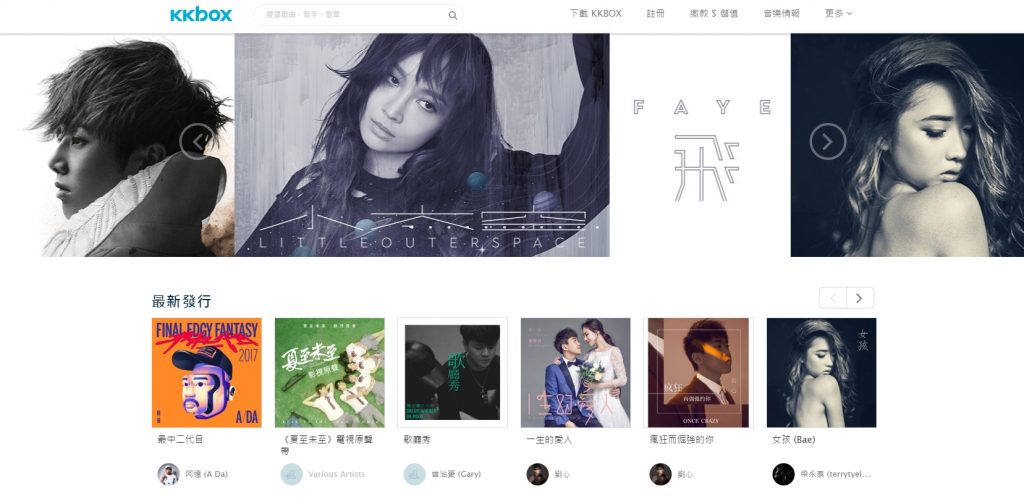Viewport: 1024px width, 504px height.
Task: Open the Little Outer Space banner
Action: click(421, 145)
